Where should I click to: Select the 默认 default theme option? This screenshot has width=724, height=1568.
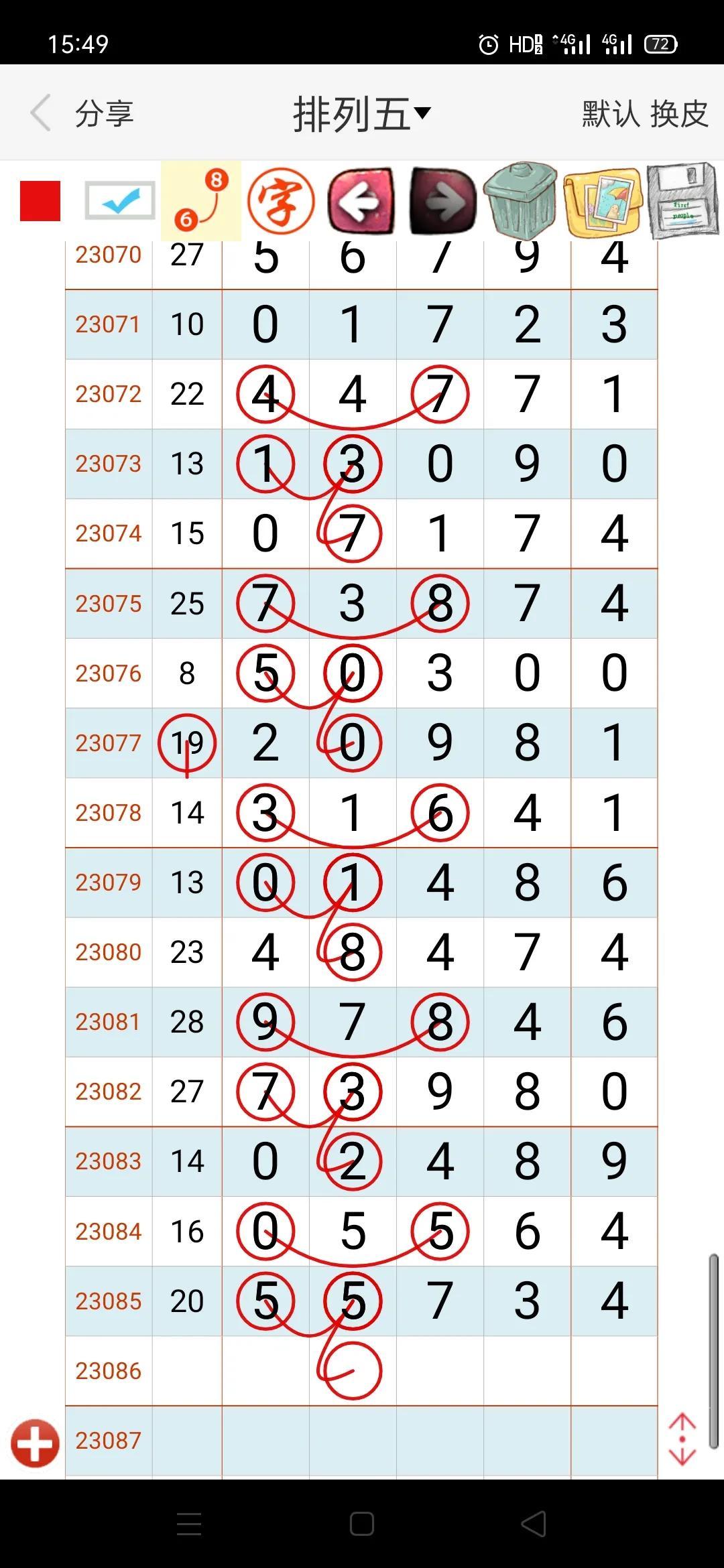[x=610, y=113]
